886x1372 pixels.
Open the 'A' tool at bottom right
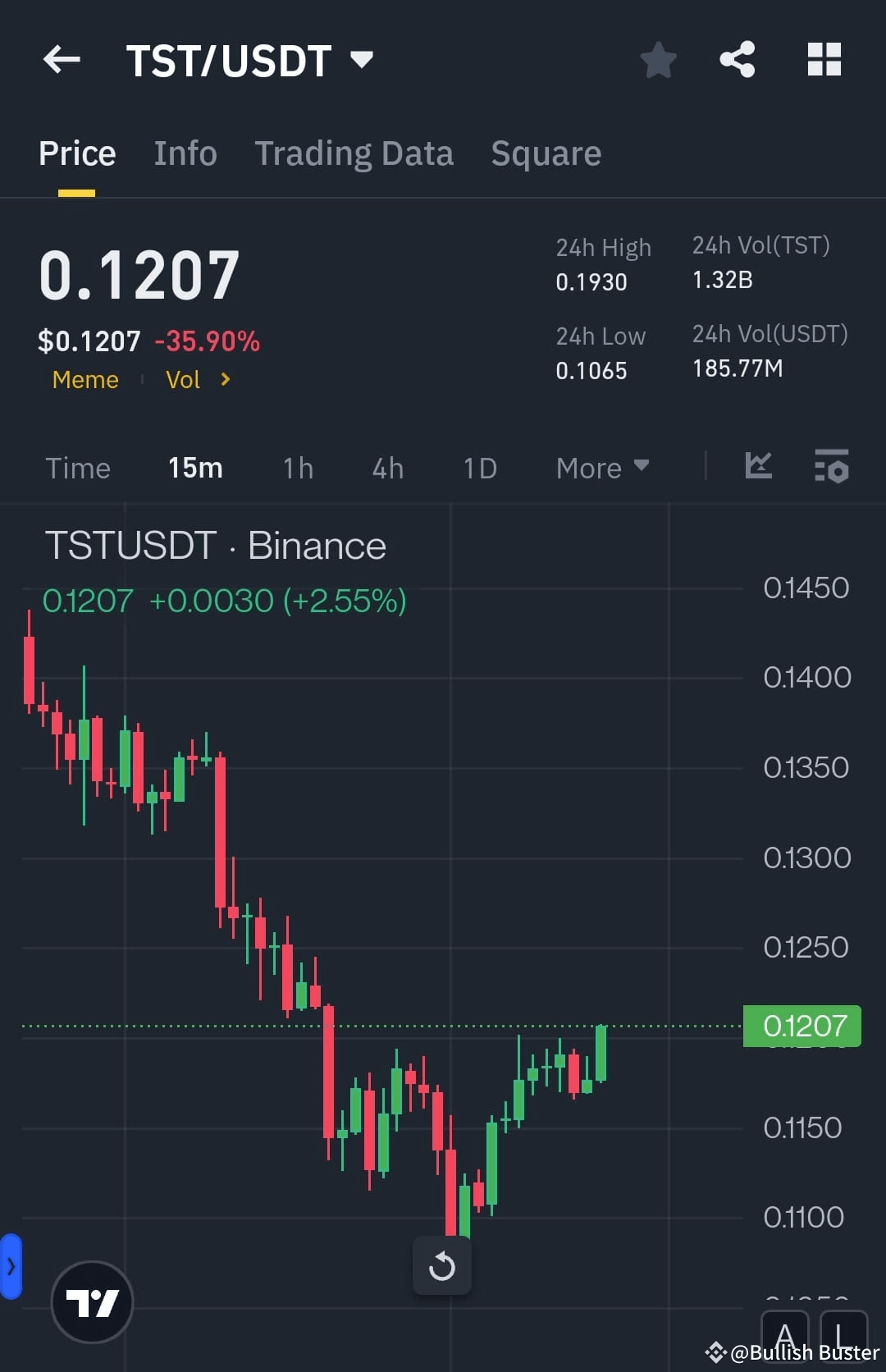coord(786,1338)
